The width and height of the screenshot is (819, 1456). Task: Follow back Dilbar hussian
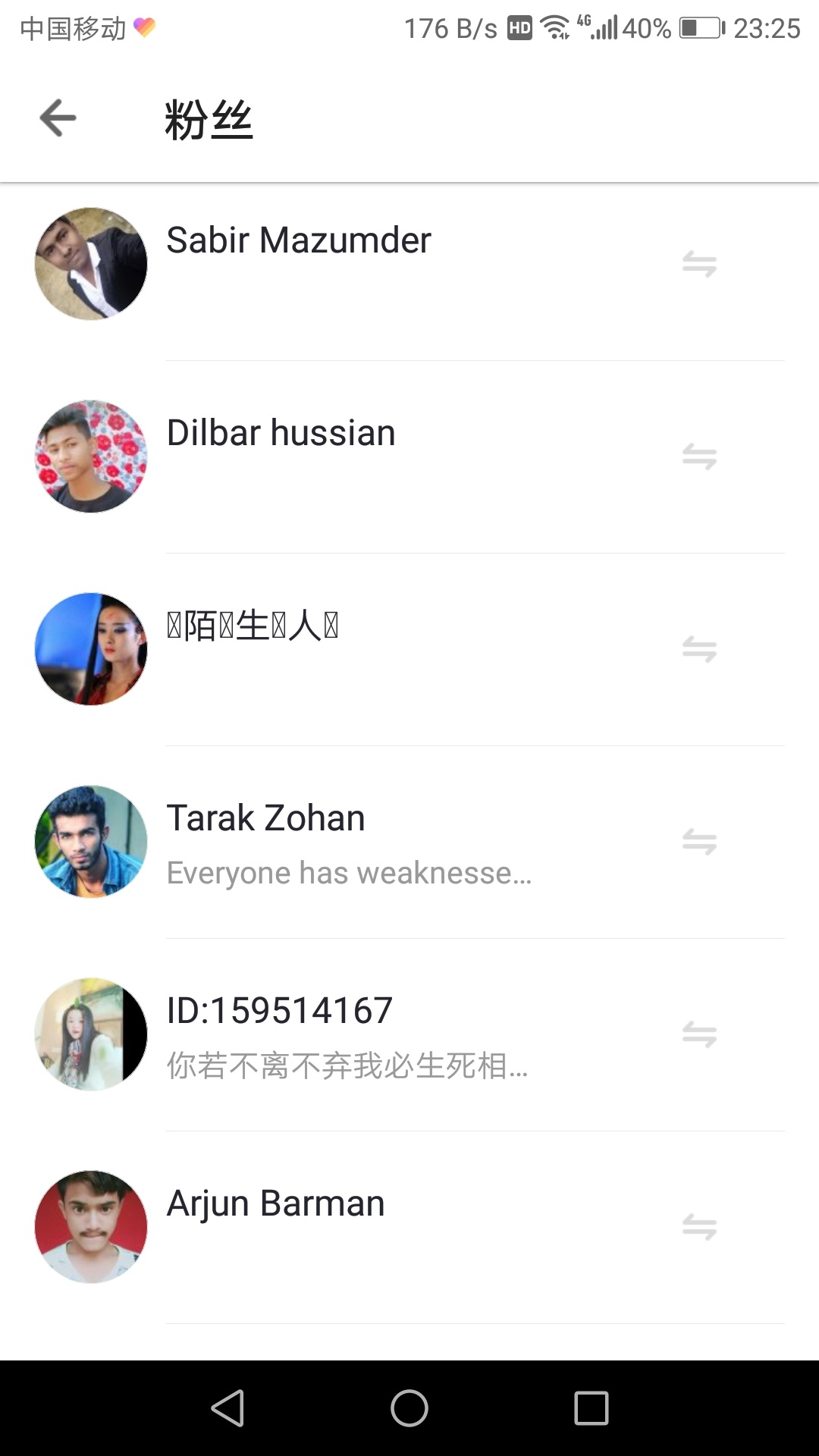point(699,457)
